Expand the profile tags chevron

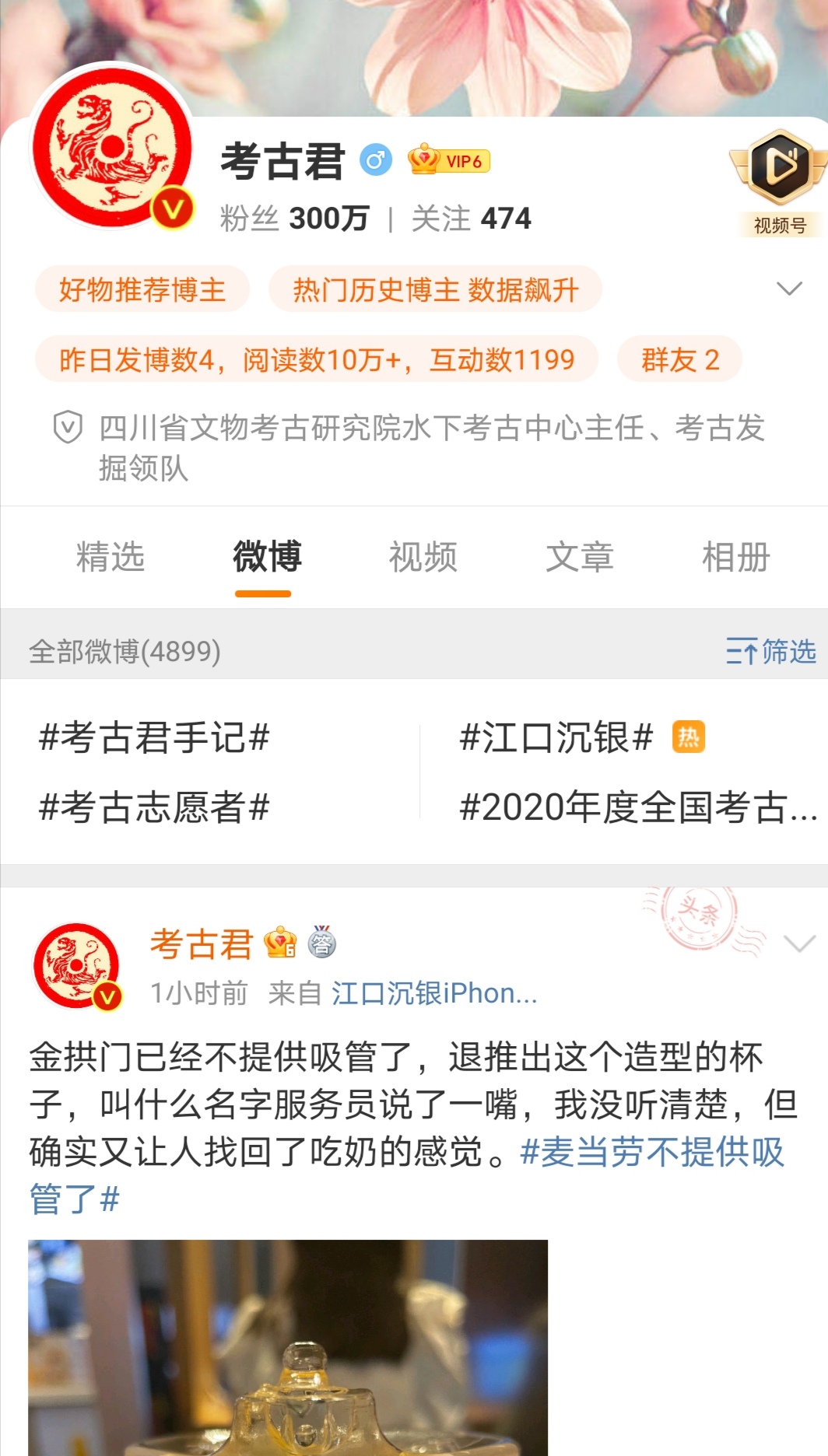point(789,289)
